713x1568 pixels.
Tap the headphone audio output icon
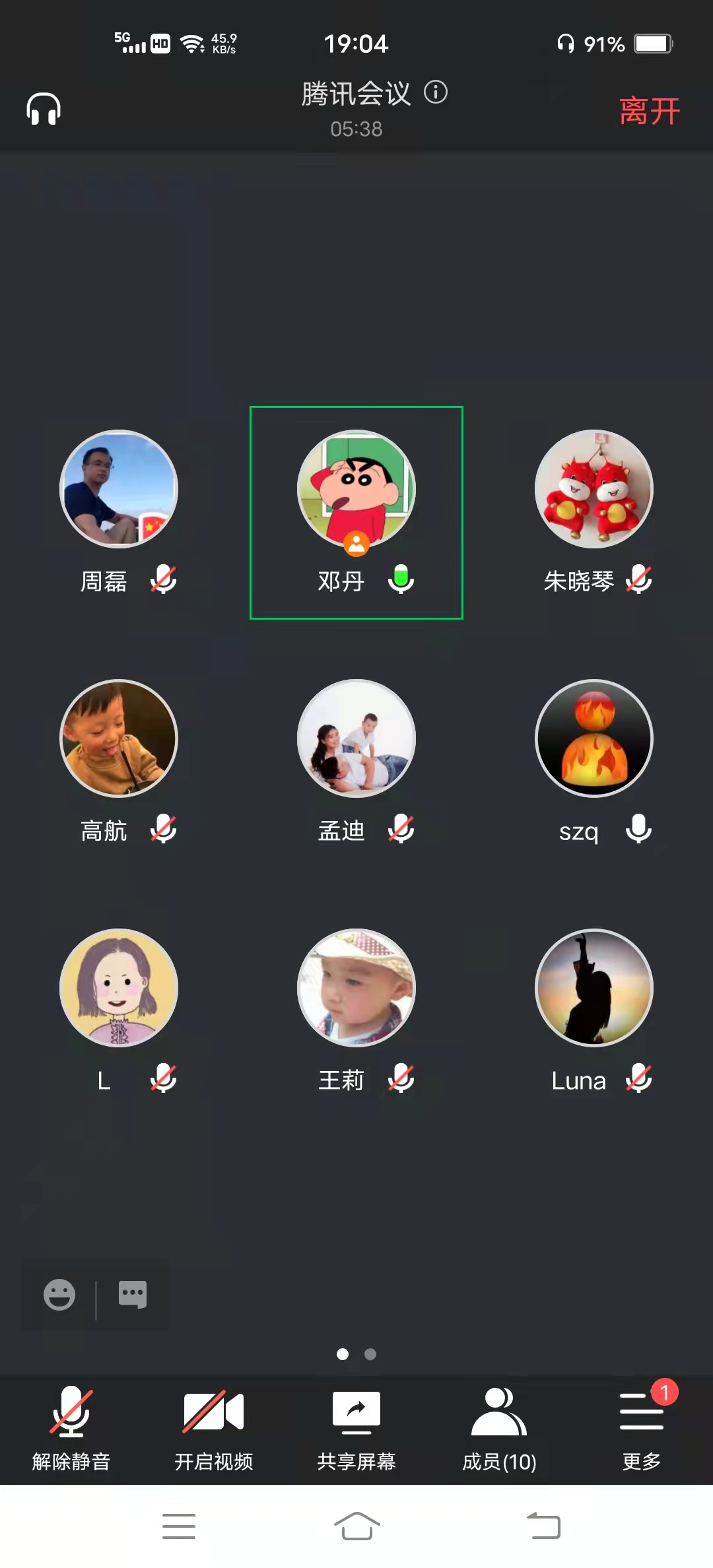(44, 109)
